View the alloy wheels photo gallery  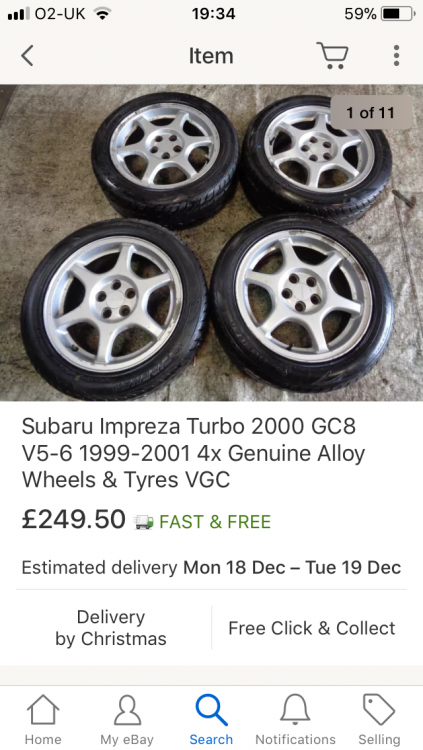[x=212, y=243]
